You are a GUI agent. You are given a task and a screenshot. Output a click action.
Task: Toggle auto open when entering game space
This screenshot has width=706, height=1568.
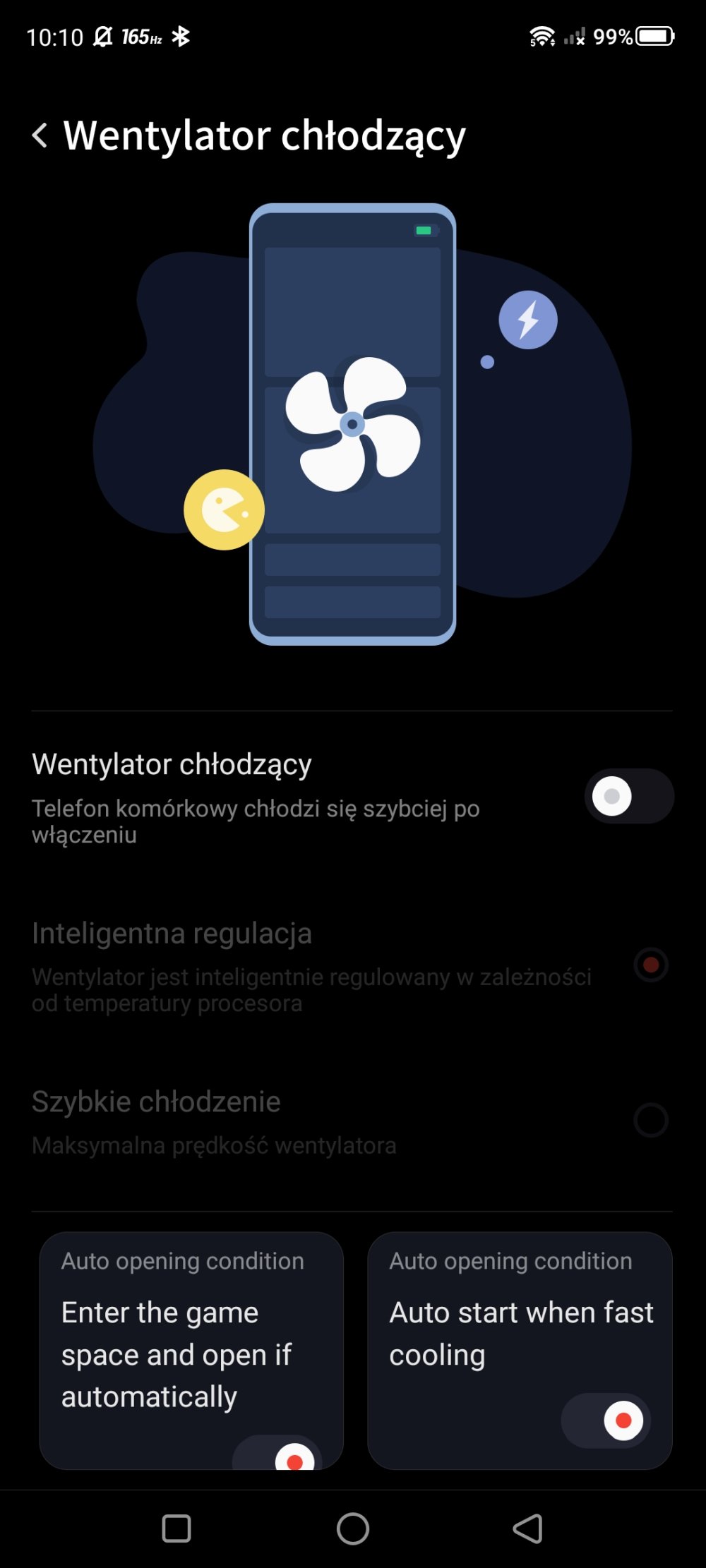coord(277,1452)
